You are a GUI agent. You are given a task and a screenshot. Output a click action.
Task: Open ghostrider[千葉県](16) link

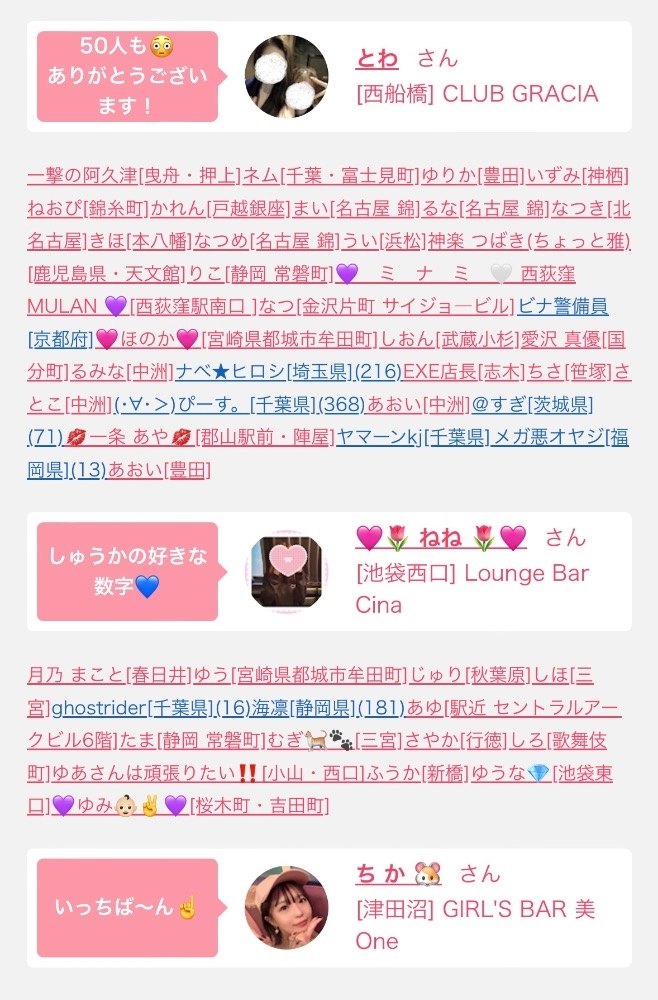[x=150, y=708]
